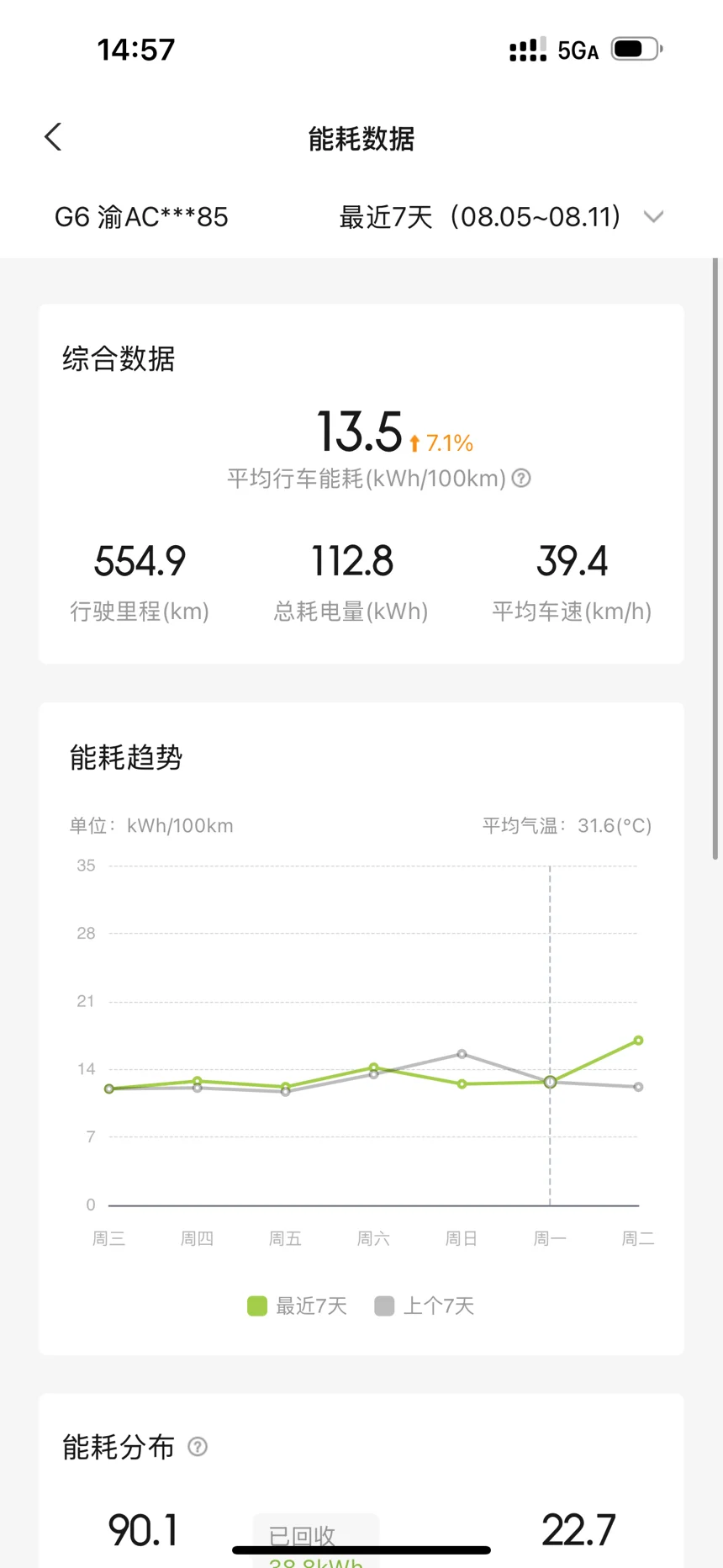Open the 最近7天 date range dropdown
723x1568 pixels.
click(x=501, y=217)
